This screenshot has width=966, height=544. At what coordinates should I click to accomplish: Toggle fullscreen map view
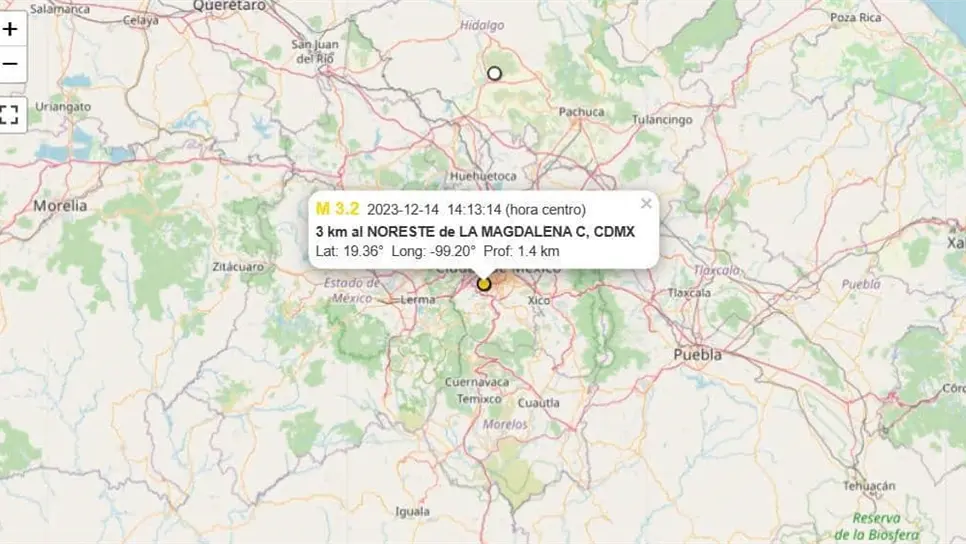click(10, 114)
